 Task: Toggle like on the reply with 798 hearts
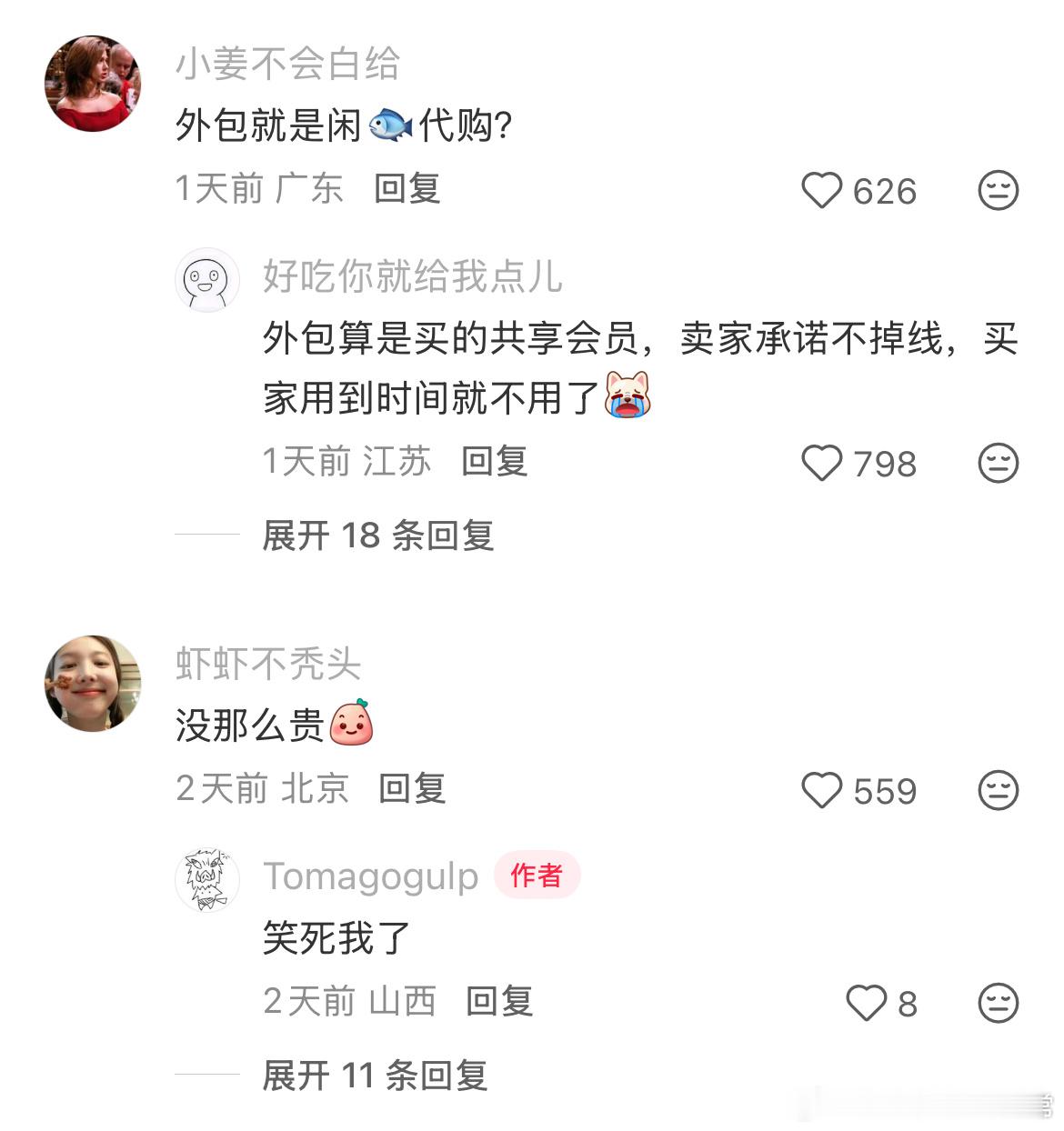coord(824,464)
